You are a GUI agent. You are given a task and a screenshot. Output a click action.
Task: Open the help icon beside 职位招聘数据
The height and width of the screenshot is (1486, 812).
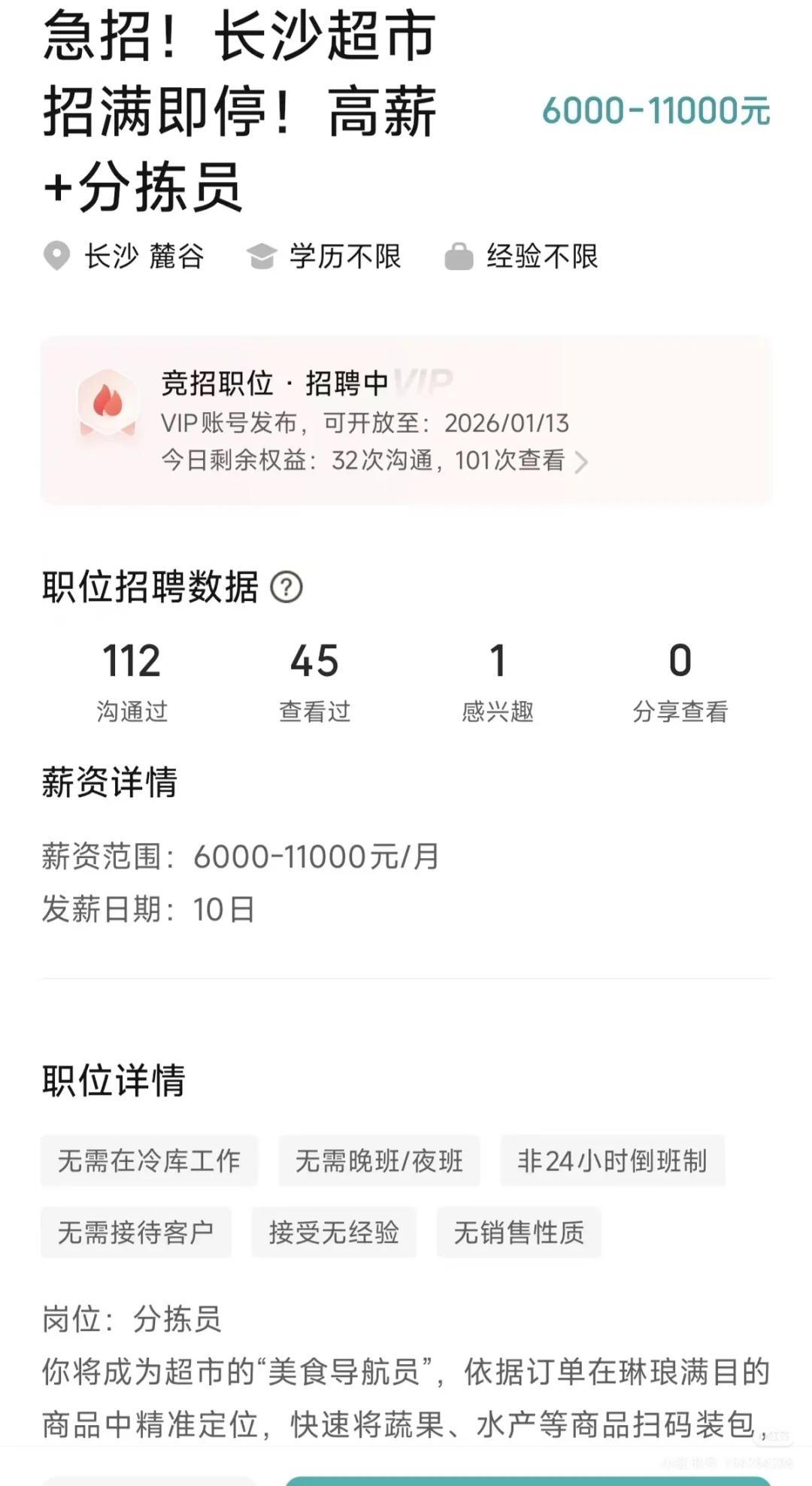coord(286,587)
